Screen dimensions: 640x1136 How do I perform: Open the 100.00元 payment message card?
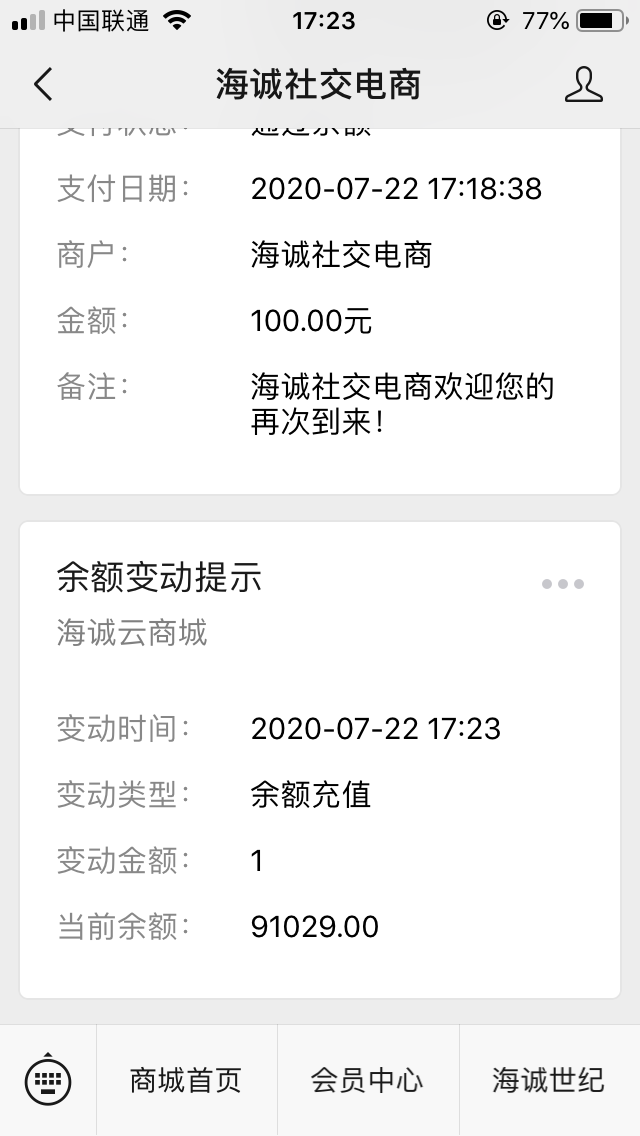coord(320,320)
